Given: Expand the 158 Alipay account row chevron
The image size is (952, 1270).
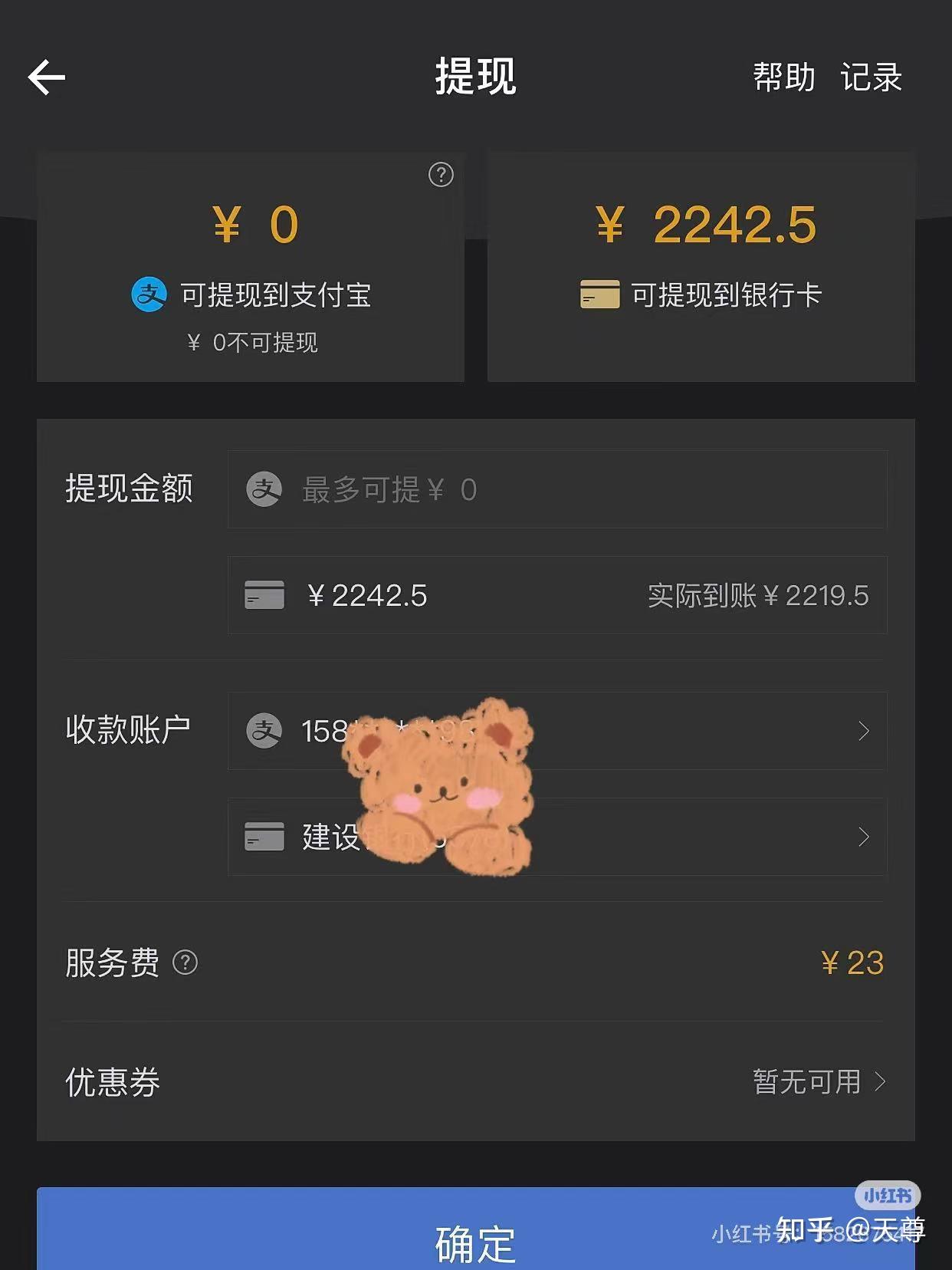Looking at the screenshot, I should [864, 731].
